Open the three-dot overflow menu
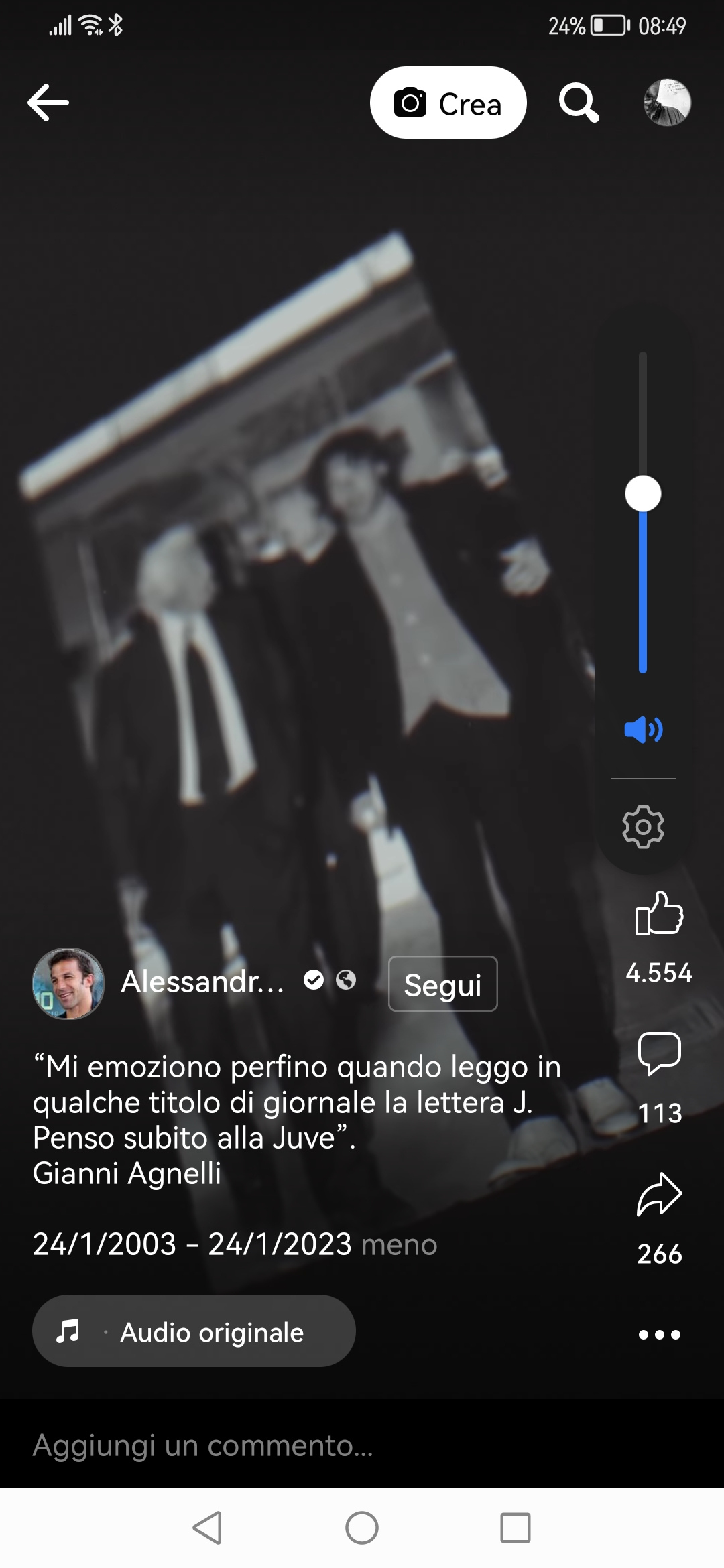Viewport: 724px width, 1568px height. pyautogui.click(x=660, y=1335)
